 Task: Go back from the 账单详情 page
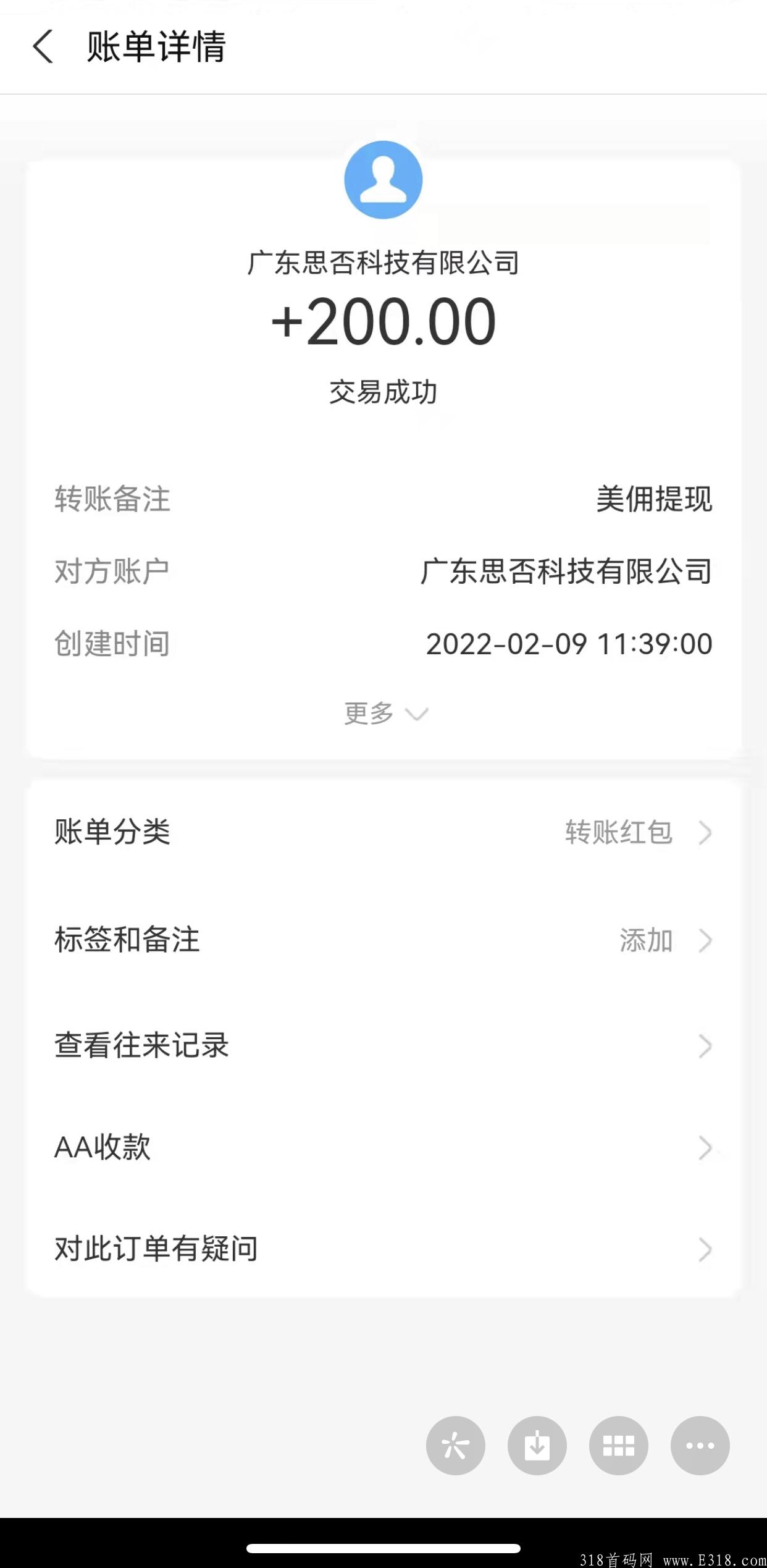[43, 47]
